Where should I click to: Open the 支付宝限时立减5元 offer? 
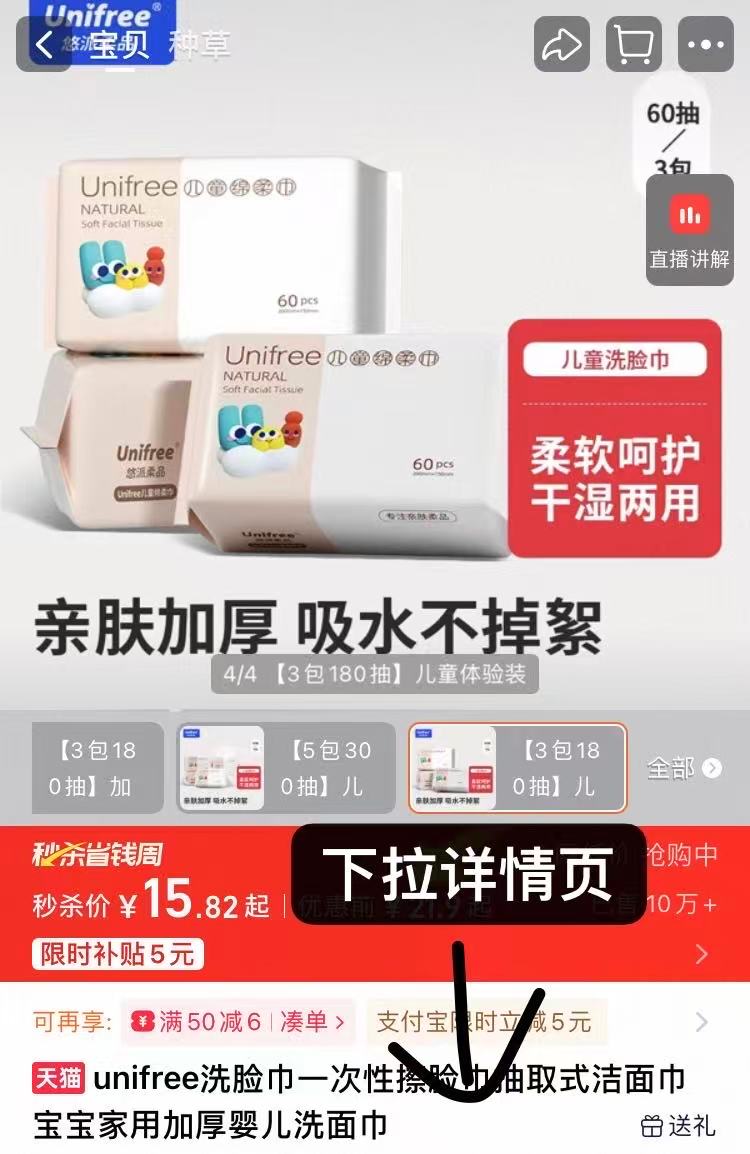tap(485, 1021)
